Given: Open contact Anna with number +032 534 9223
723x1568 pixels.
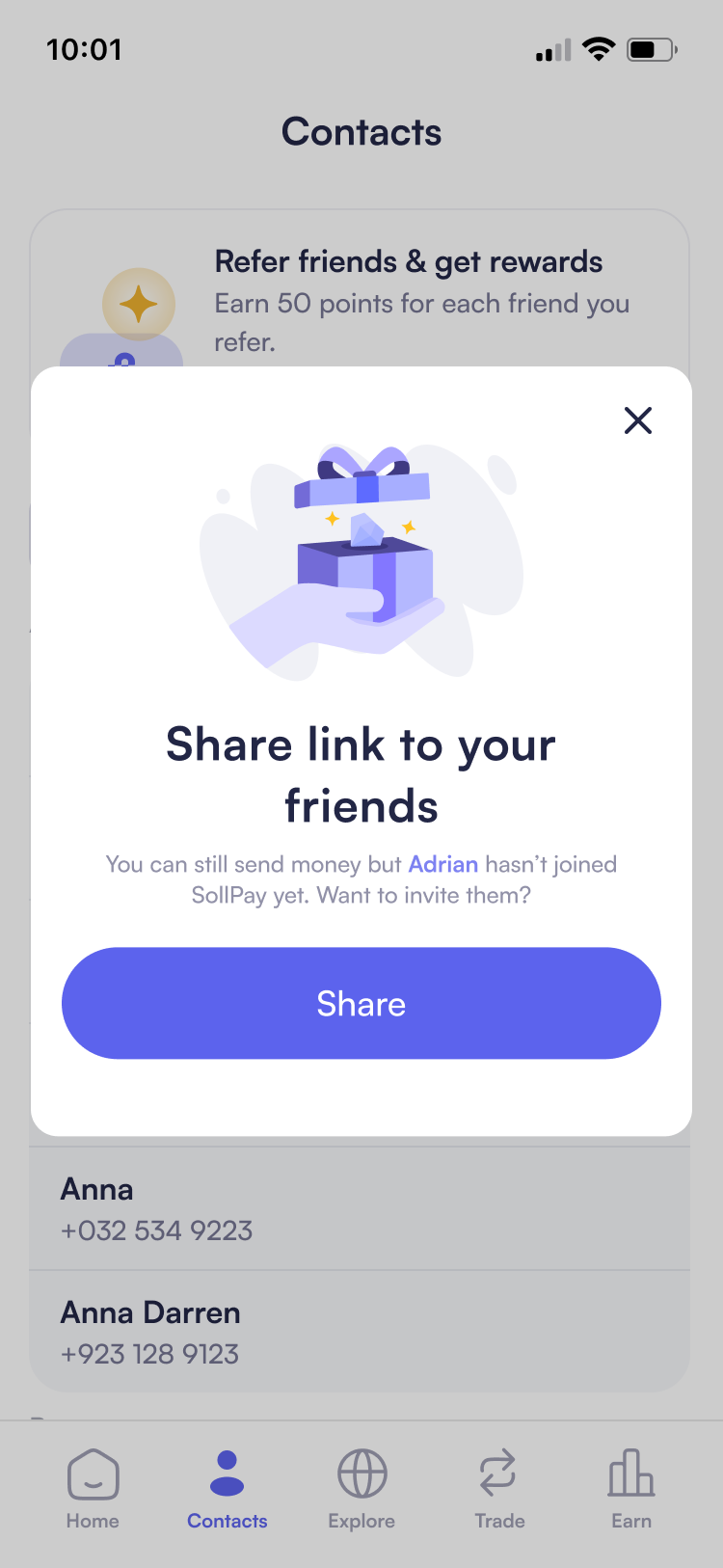Looking at the screenshot, I should tap(359, 1208).
